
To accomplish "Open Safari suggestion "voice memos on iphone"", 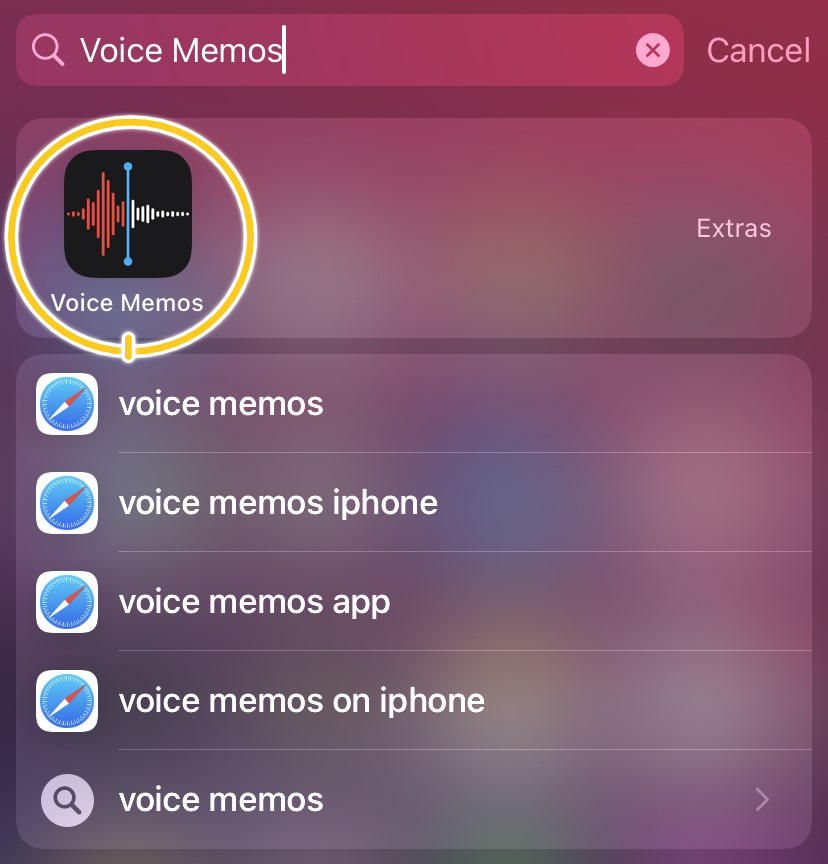I will [301, 701].
